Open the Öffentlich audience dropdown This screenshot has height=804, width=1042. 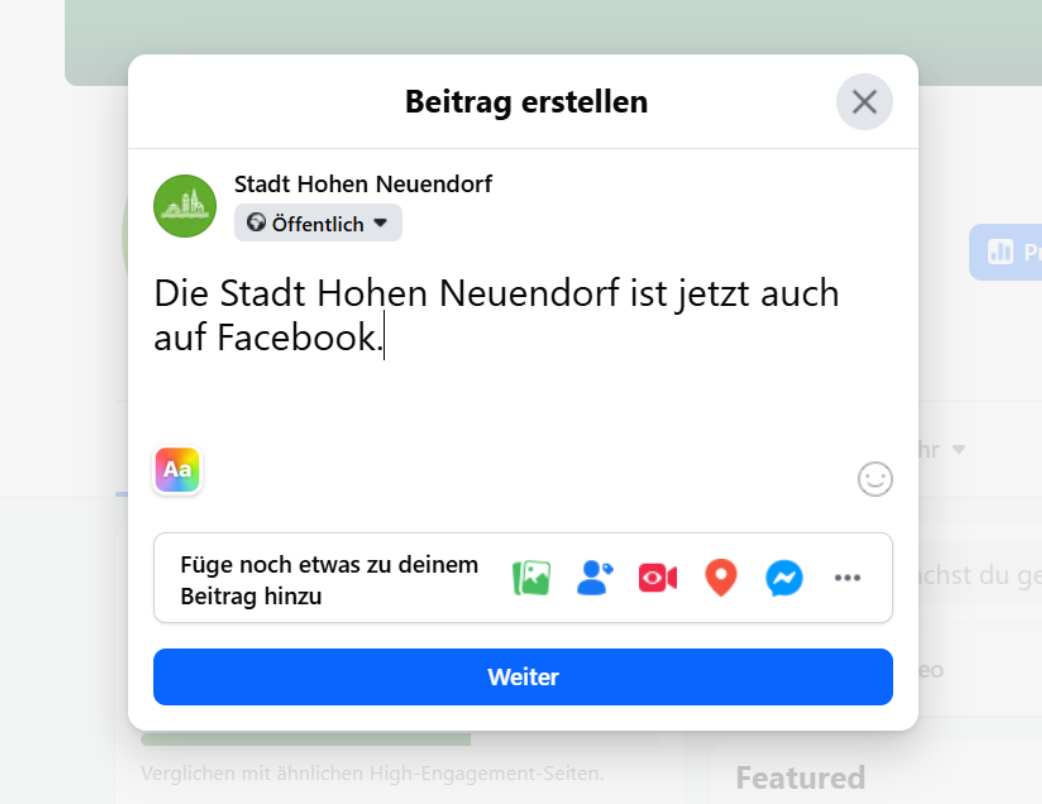point(318,223)
